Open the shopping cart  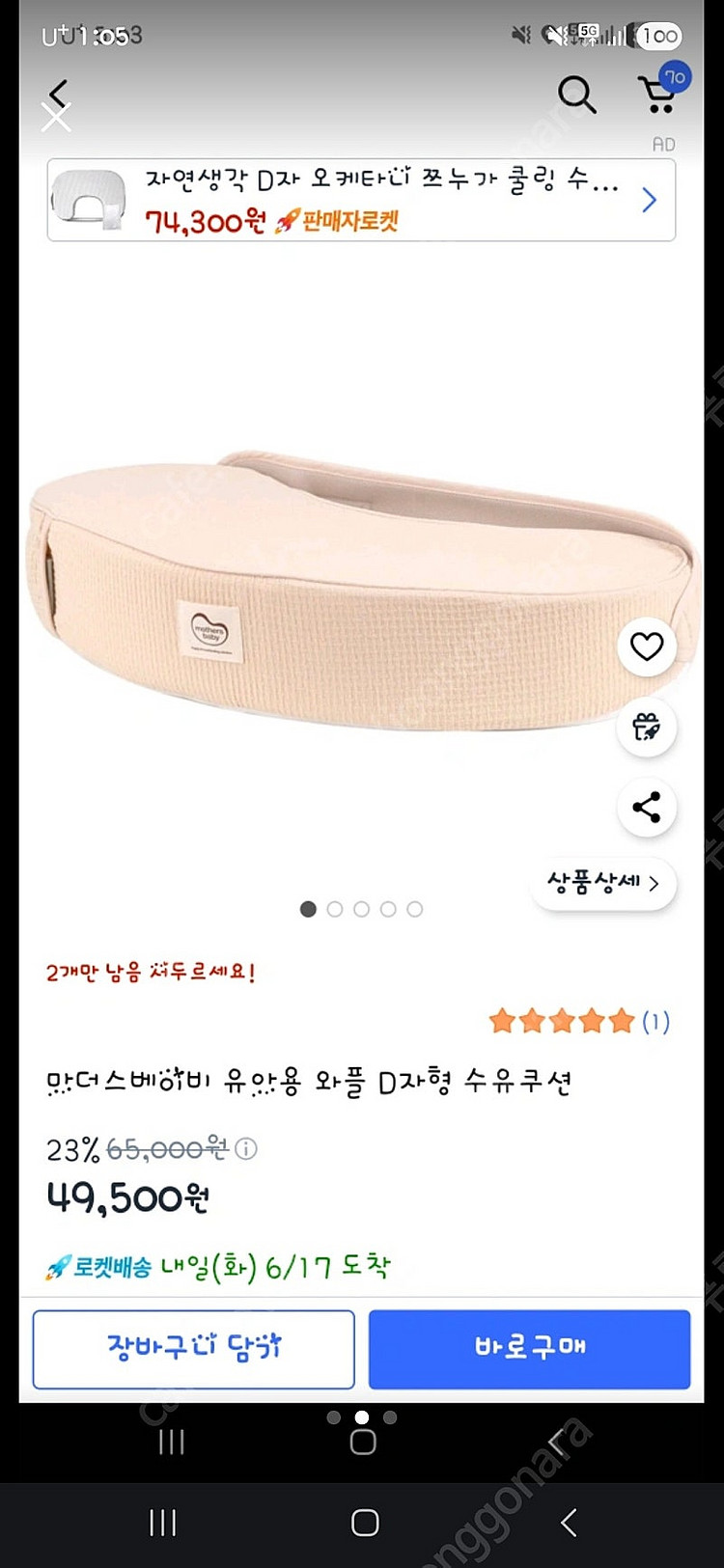(660, 93)
